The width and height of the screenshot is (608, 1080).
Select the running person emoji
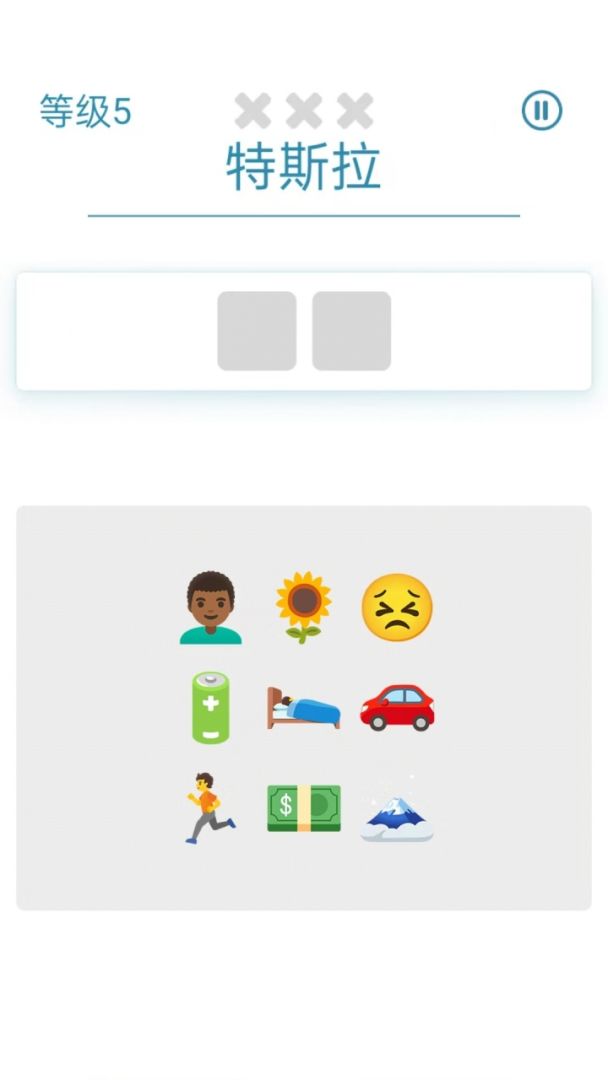click(209, 808)
